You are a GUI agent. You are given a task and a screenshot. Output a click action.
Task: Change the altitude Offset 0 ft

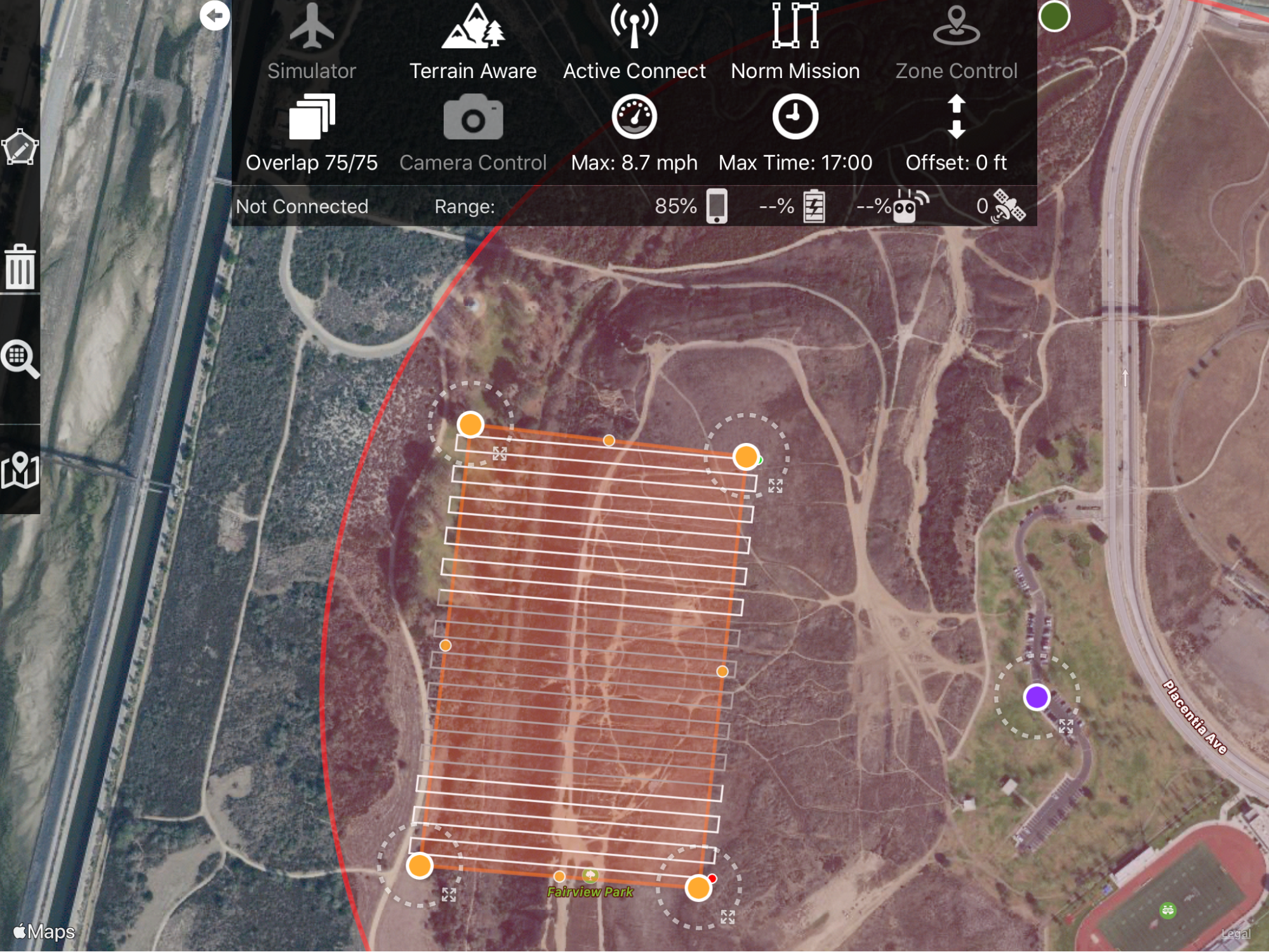click(956, 135)
